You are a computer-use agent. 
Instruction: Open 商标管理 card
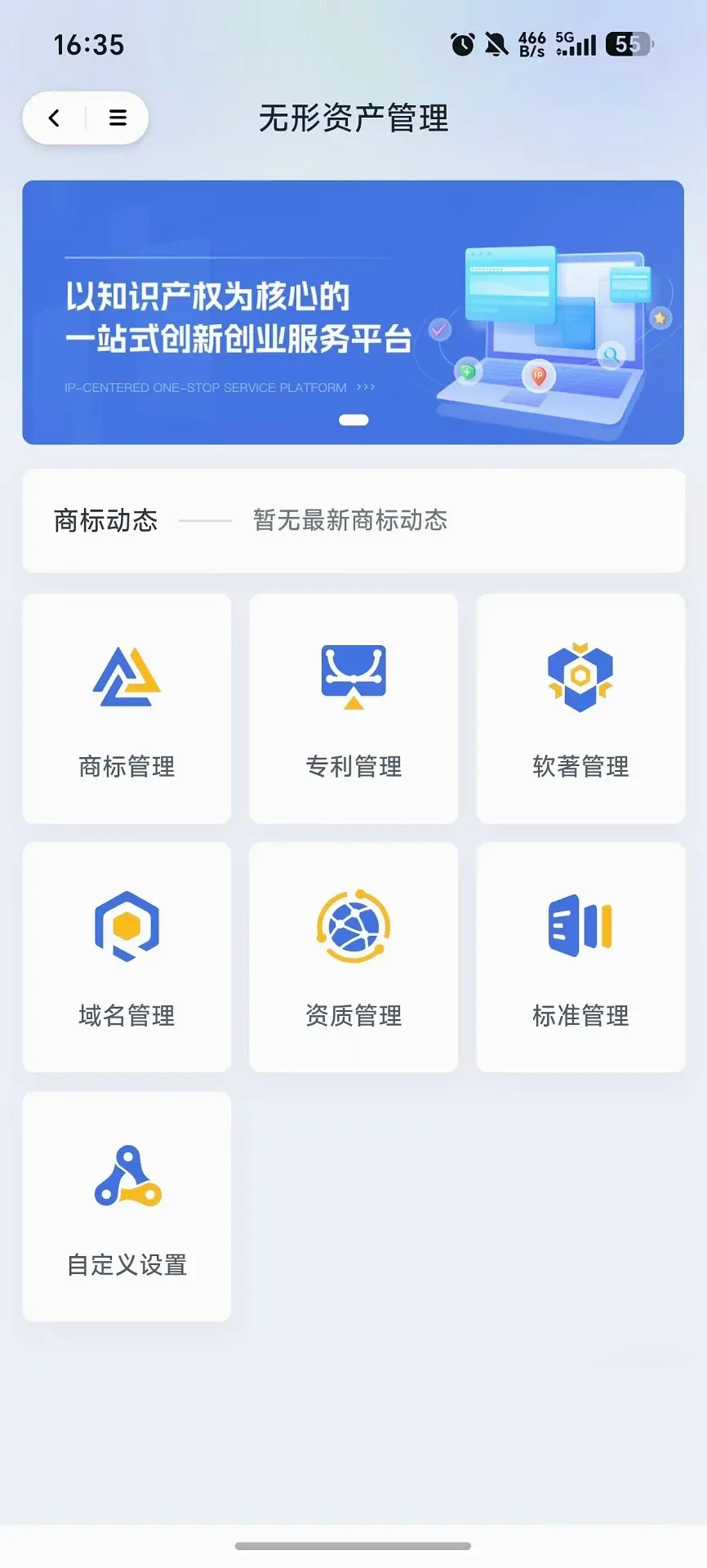[127, 709]
